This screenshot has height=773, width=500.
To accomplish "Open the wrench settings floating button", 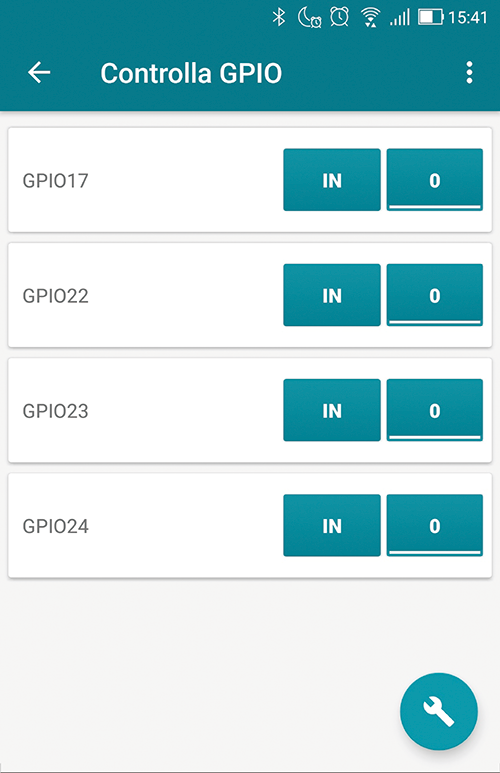I will 439,711.
